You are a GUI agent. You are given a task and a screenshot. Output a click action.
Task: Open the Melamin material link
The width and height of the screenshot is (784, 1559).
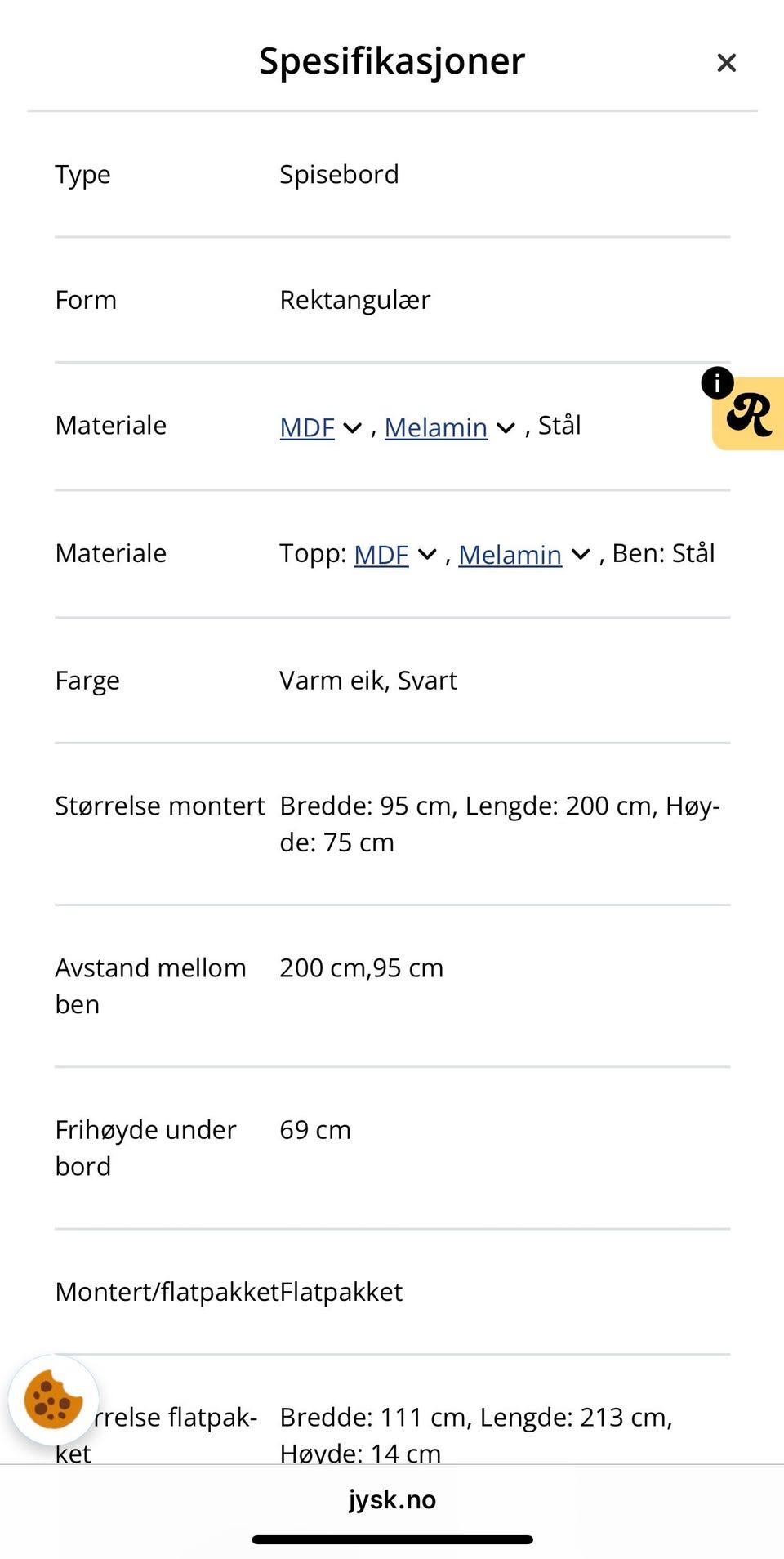click(x=435, y=427)
